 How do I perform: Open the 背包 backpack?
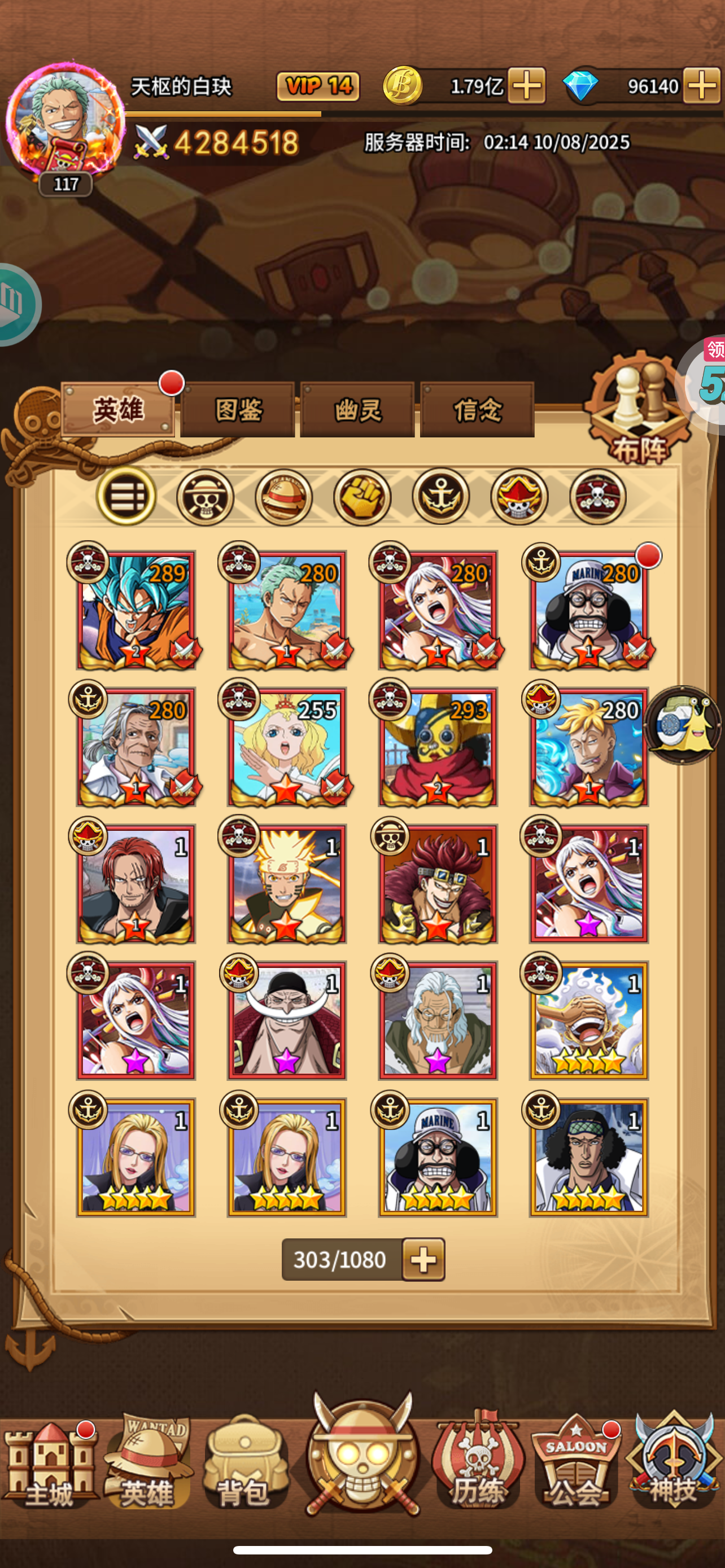pyautogui.click(x=244, y=1467)
